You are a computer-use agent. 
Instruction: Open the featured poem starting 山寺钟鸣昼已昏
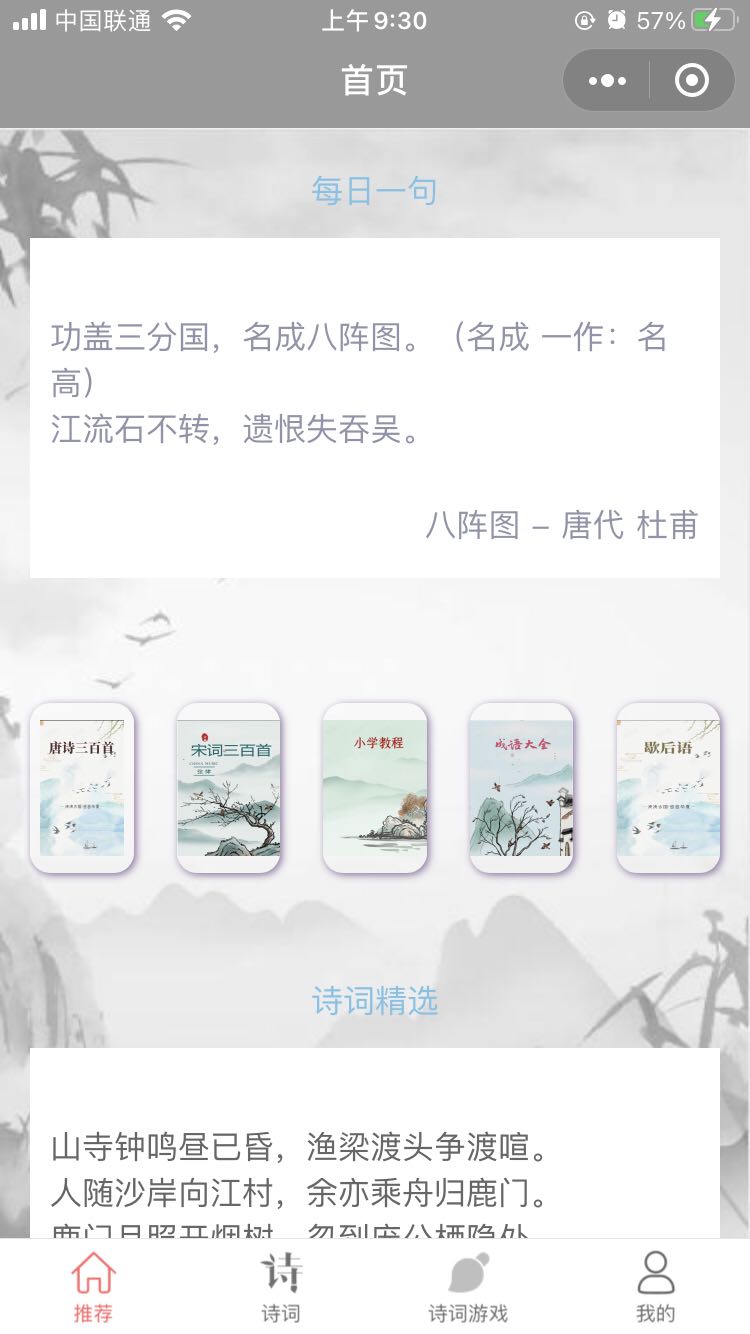(x=375, y=1160)
